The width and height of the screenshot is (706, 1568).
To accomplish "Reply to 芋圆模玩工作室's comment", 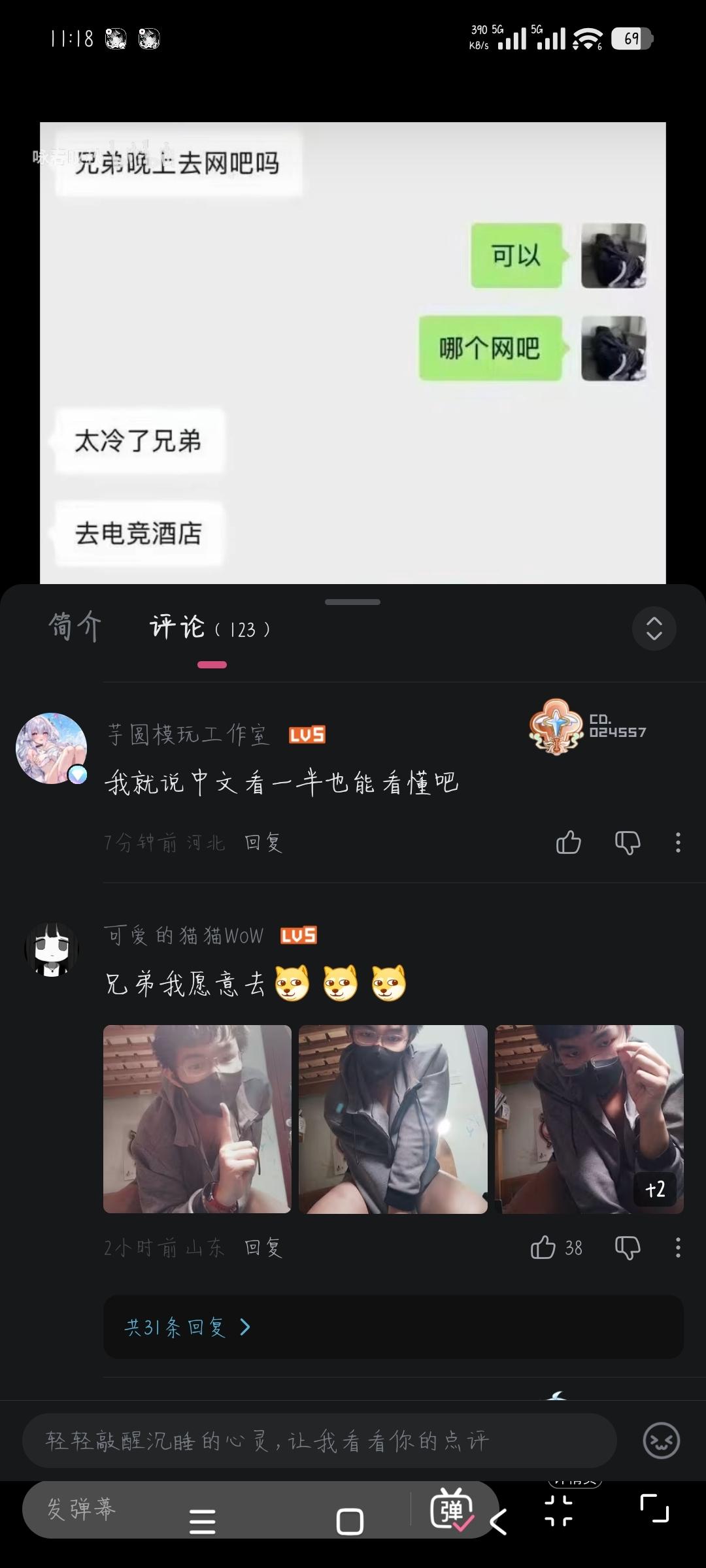I will pyautogui.click(x=263, y=843).
